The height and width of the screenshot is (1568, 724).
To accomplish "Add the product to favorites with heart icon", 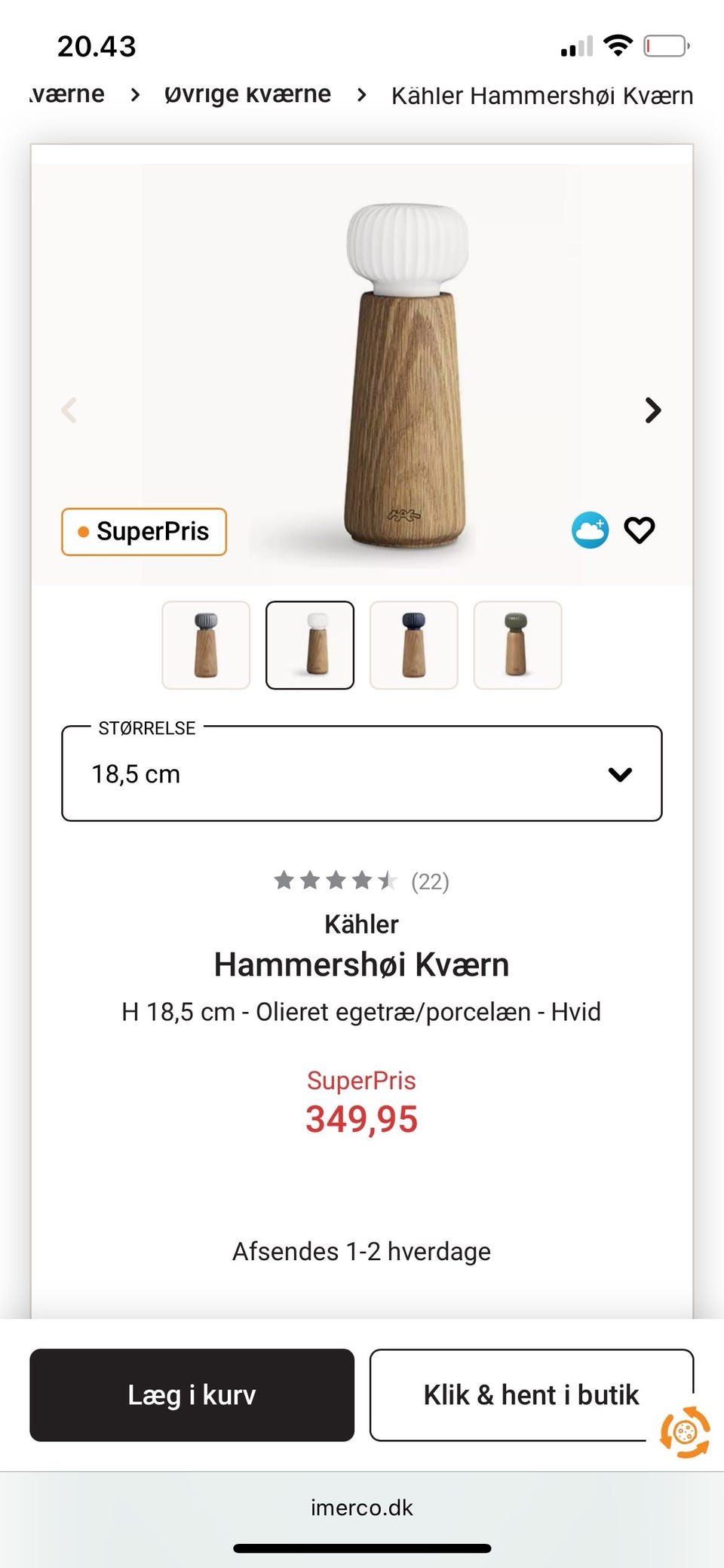I will (x=640, y=530).
